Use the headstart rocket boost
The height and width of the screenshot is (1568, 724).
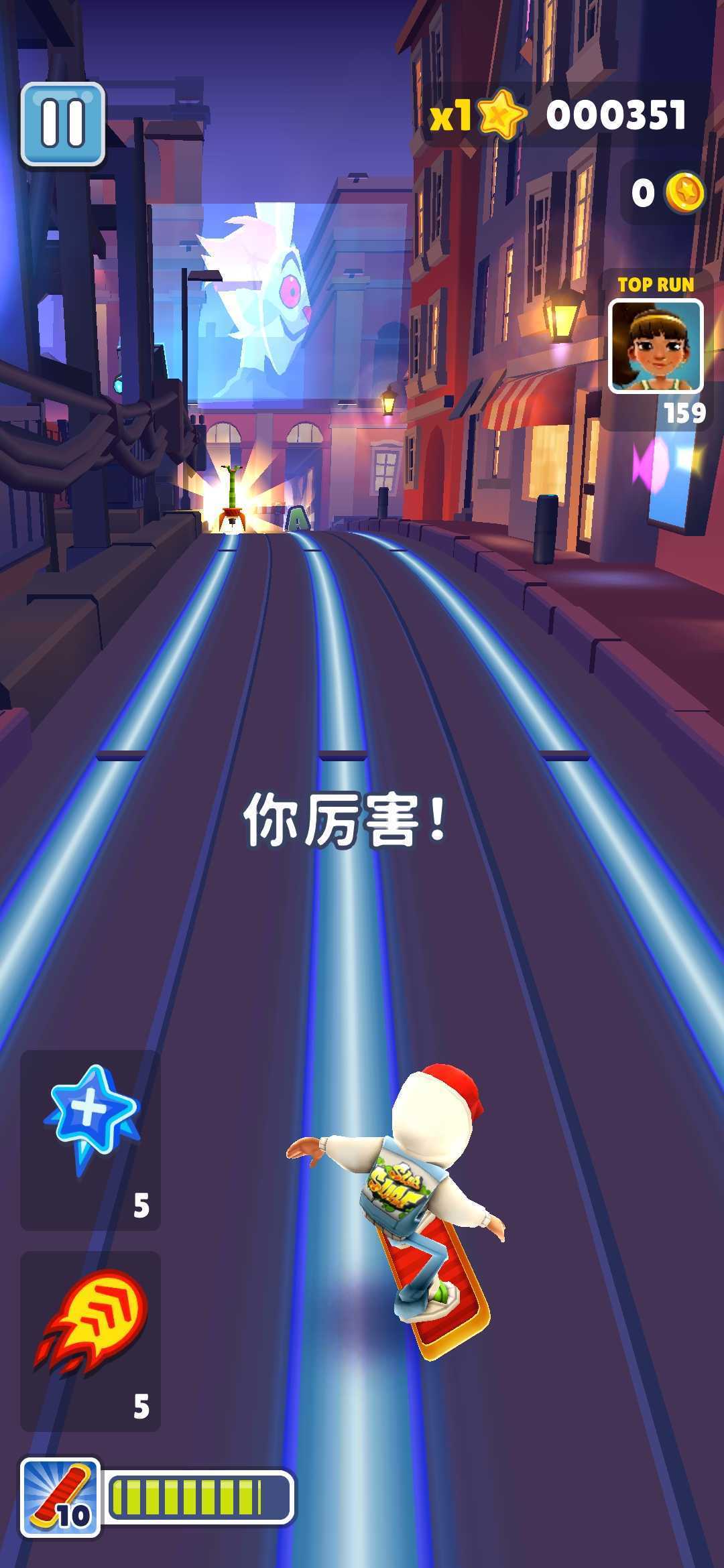click(90, 1341)
